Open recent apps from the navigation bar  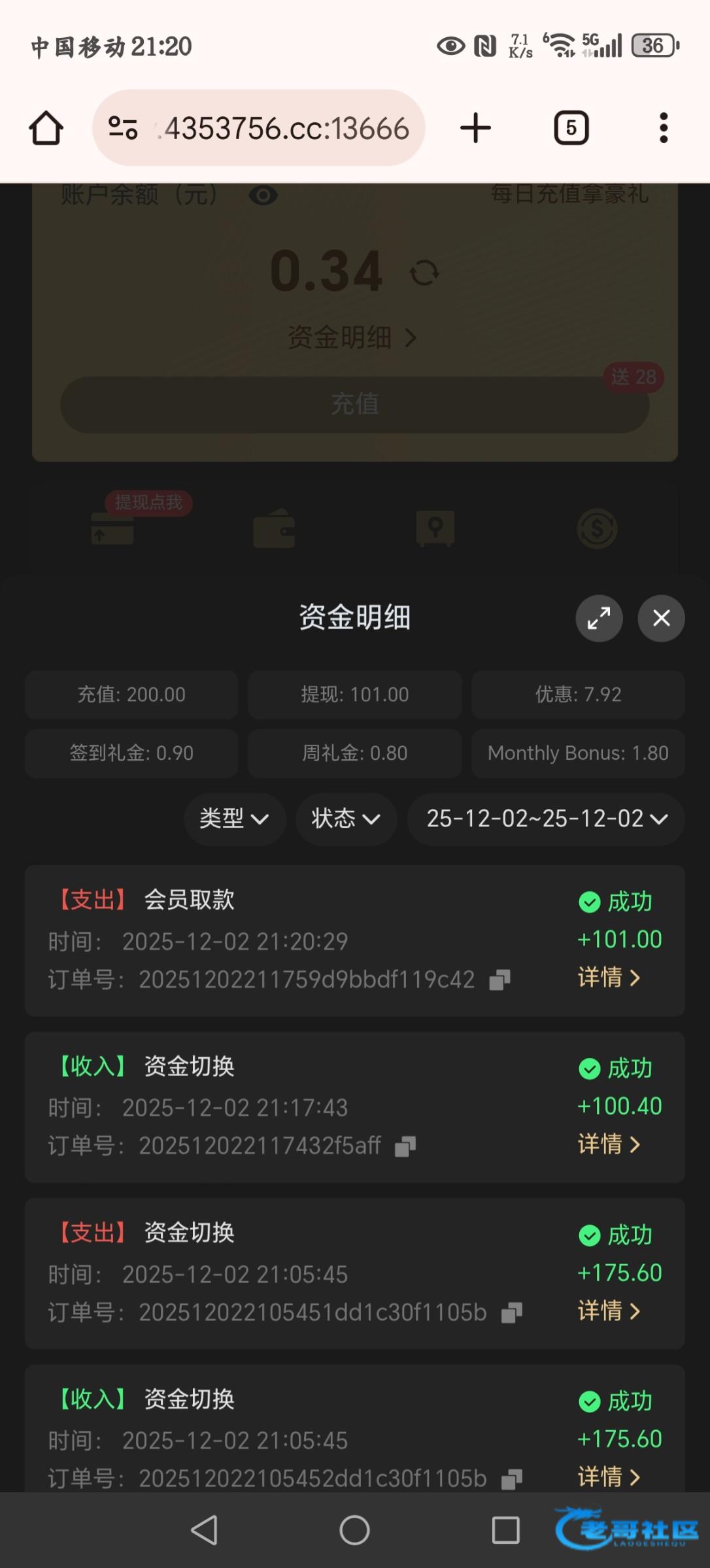[505, 1530]
